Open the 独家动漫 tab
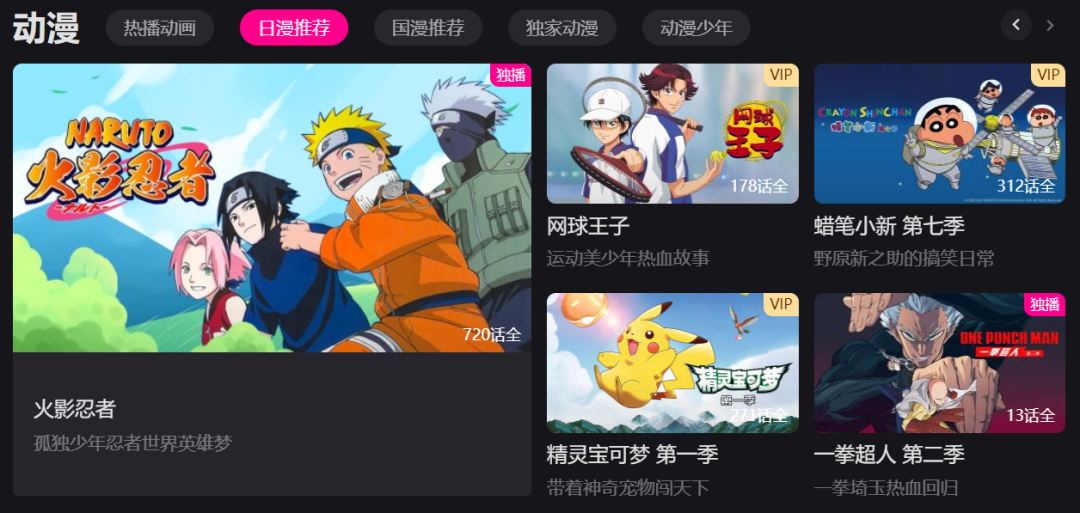Screen dimensions: 1080x513 click(x=562, y=28)
